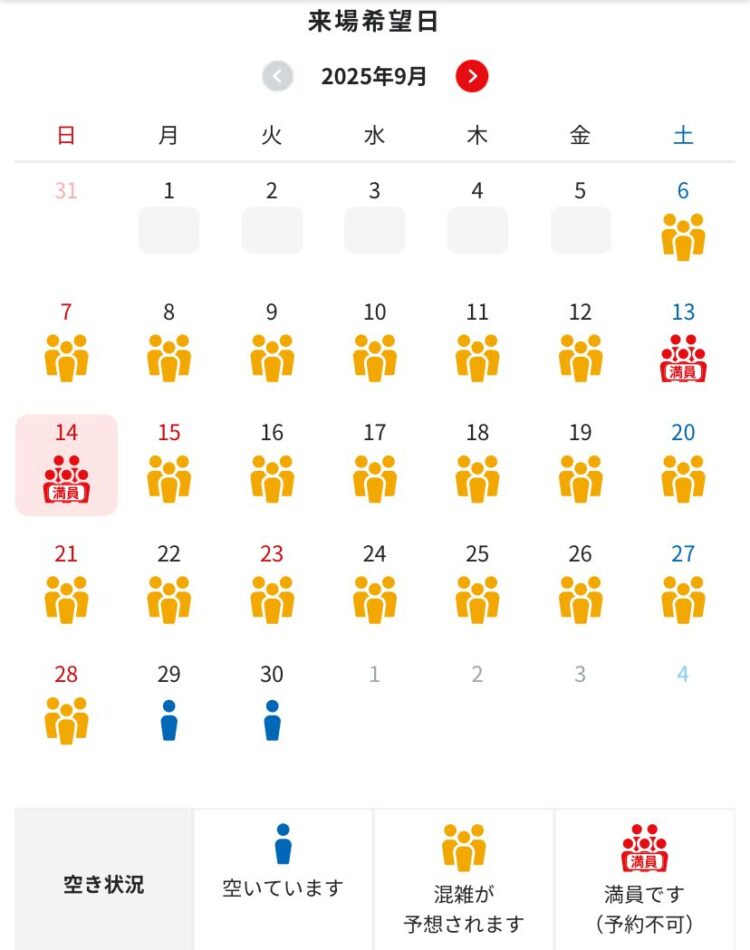Choose September 15 on the calendar
The width and height of the screenshot is (750, 950).
169,463
